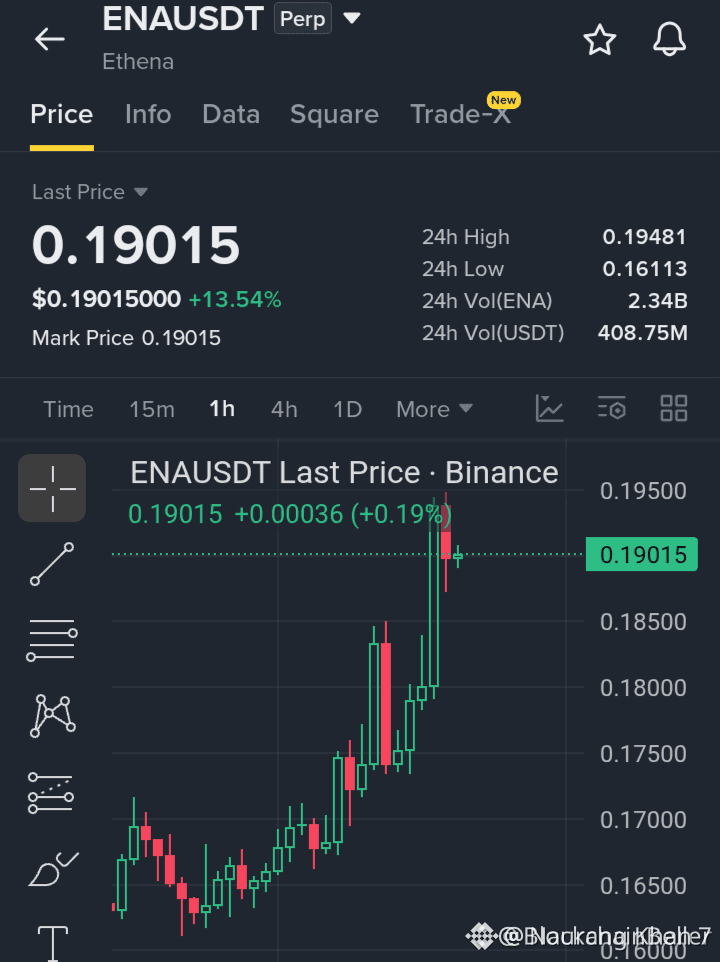Open price alerts bell

tap(669, 39)
